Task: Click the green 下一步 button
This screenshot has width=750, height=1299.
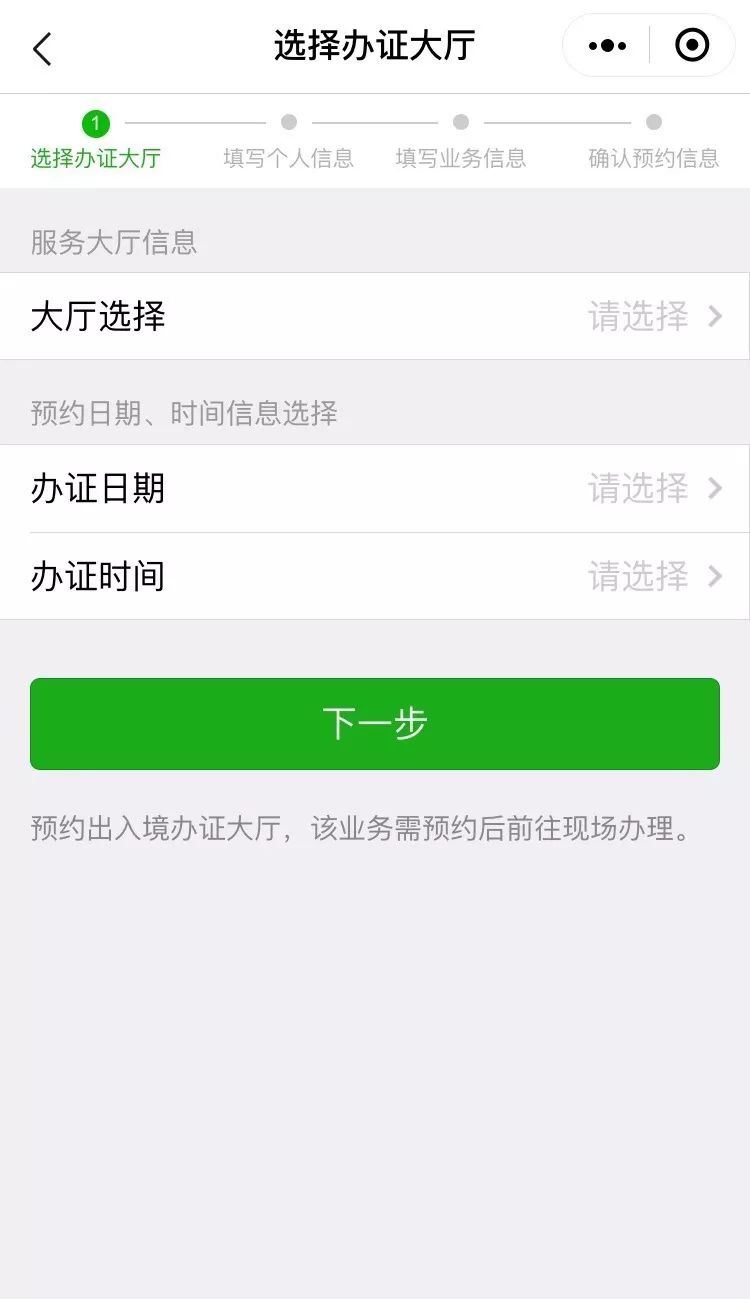Action: click(x=375, y=724)
